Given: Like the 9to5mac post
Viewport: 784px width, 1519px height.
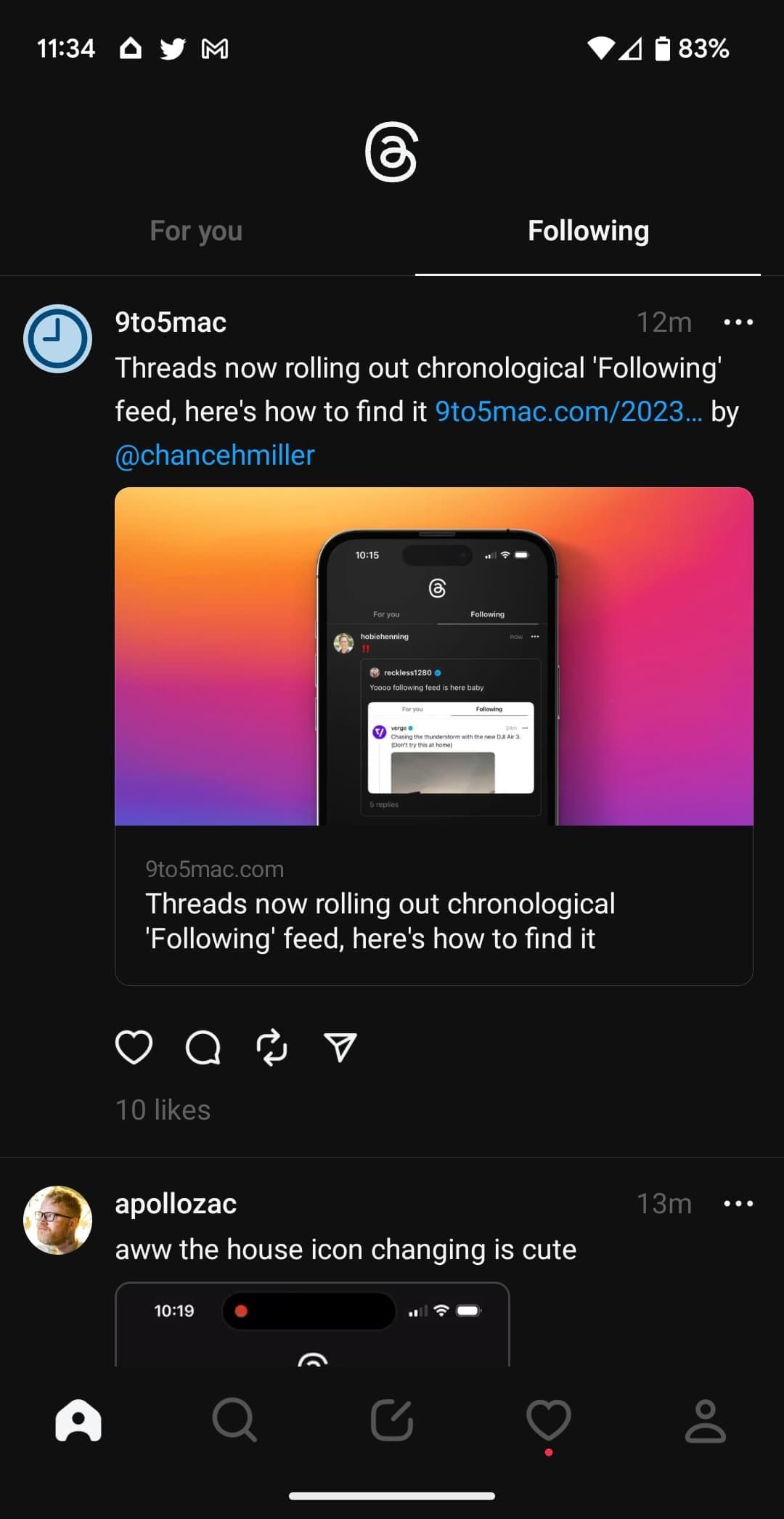Looking at the screenshot, I should coord(134,1048).
